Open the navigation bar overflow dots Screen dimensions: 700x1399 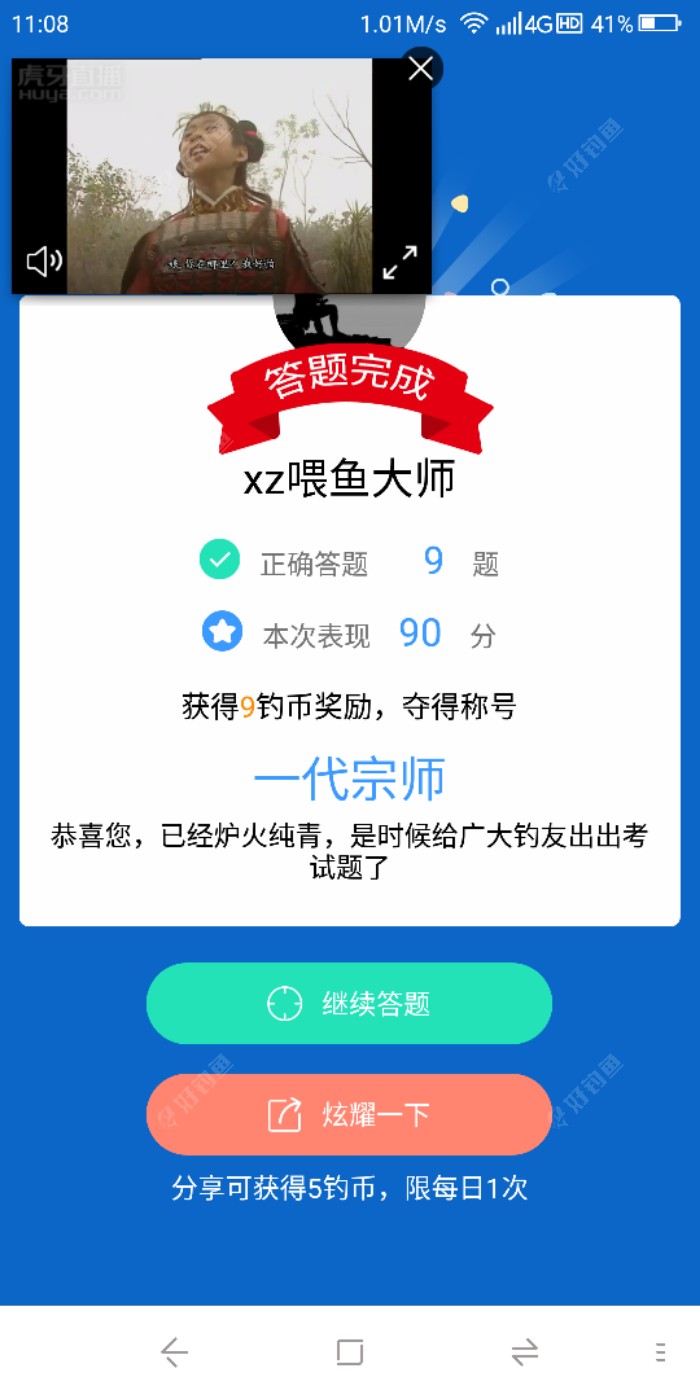click(660, 1353)
